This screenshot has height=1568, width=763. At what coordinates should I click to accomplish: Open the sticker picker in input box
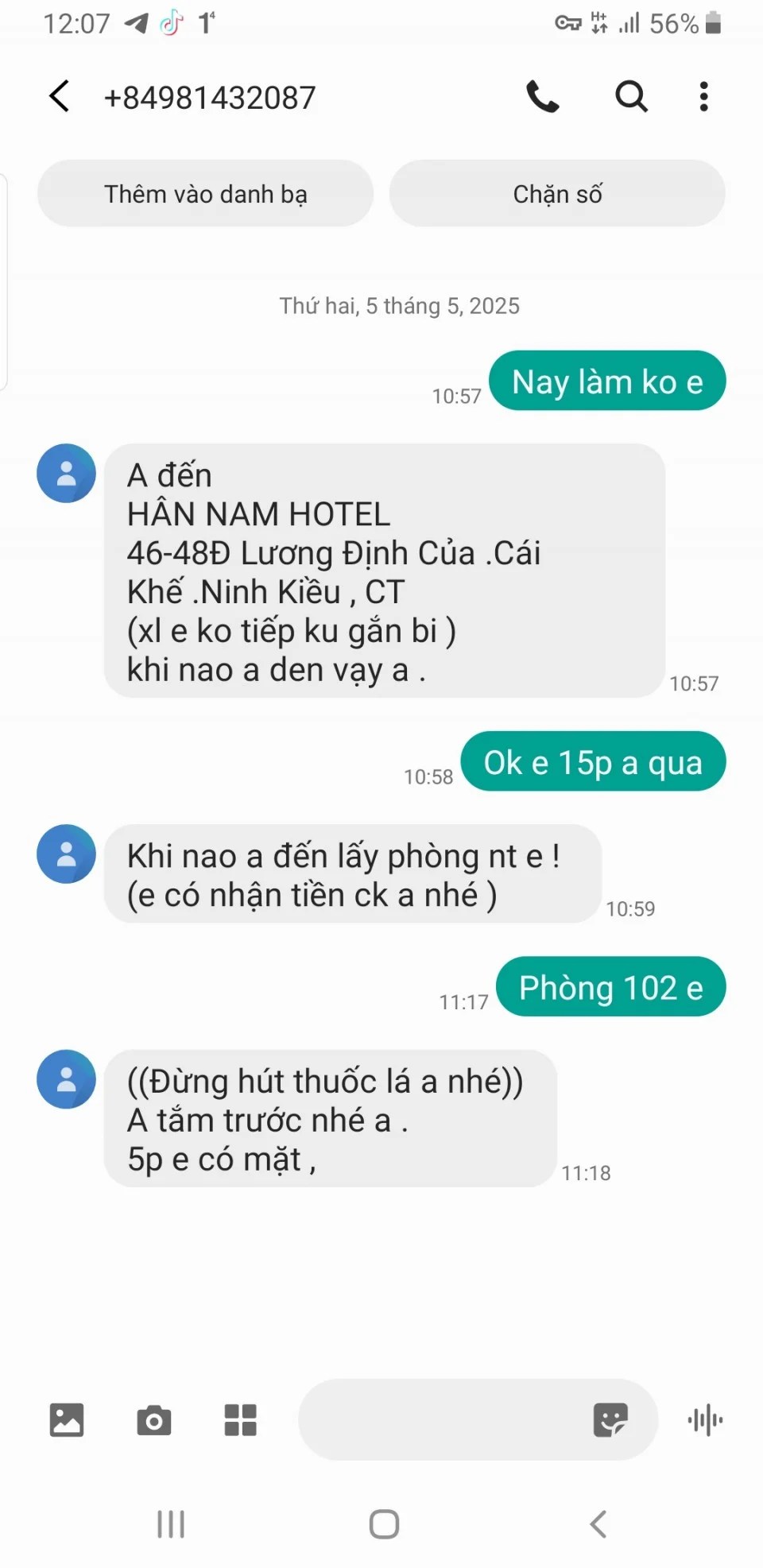click(610, 1419)
